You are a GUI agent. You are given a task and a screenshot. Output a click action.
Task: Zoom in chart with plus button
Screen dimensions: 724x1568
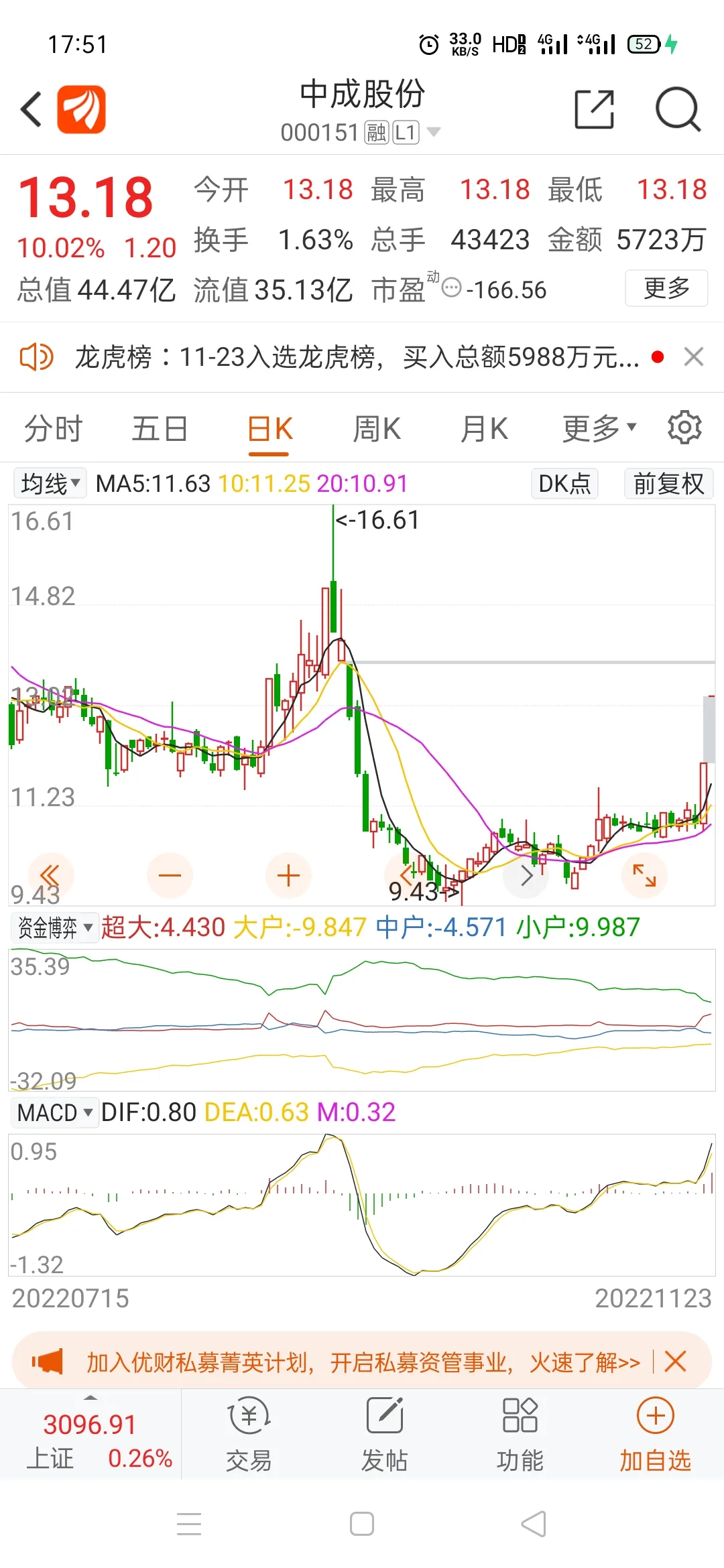coord(288,875)
